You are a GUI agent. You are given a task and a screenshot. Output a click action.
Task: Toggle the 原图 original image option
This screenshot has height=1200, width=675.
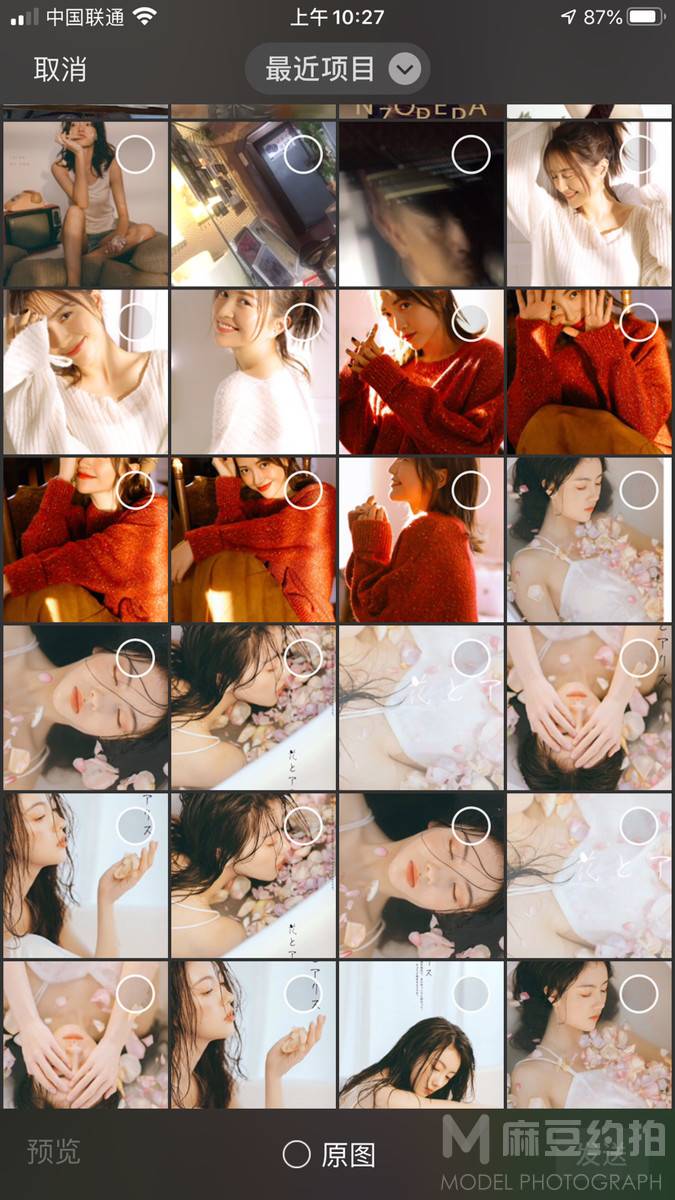pos(297,1155)
